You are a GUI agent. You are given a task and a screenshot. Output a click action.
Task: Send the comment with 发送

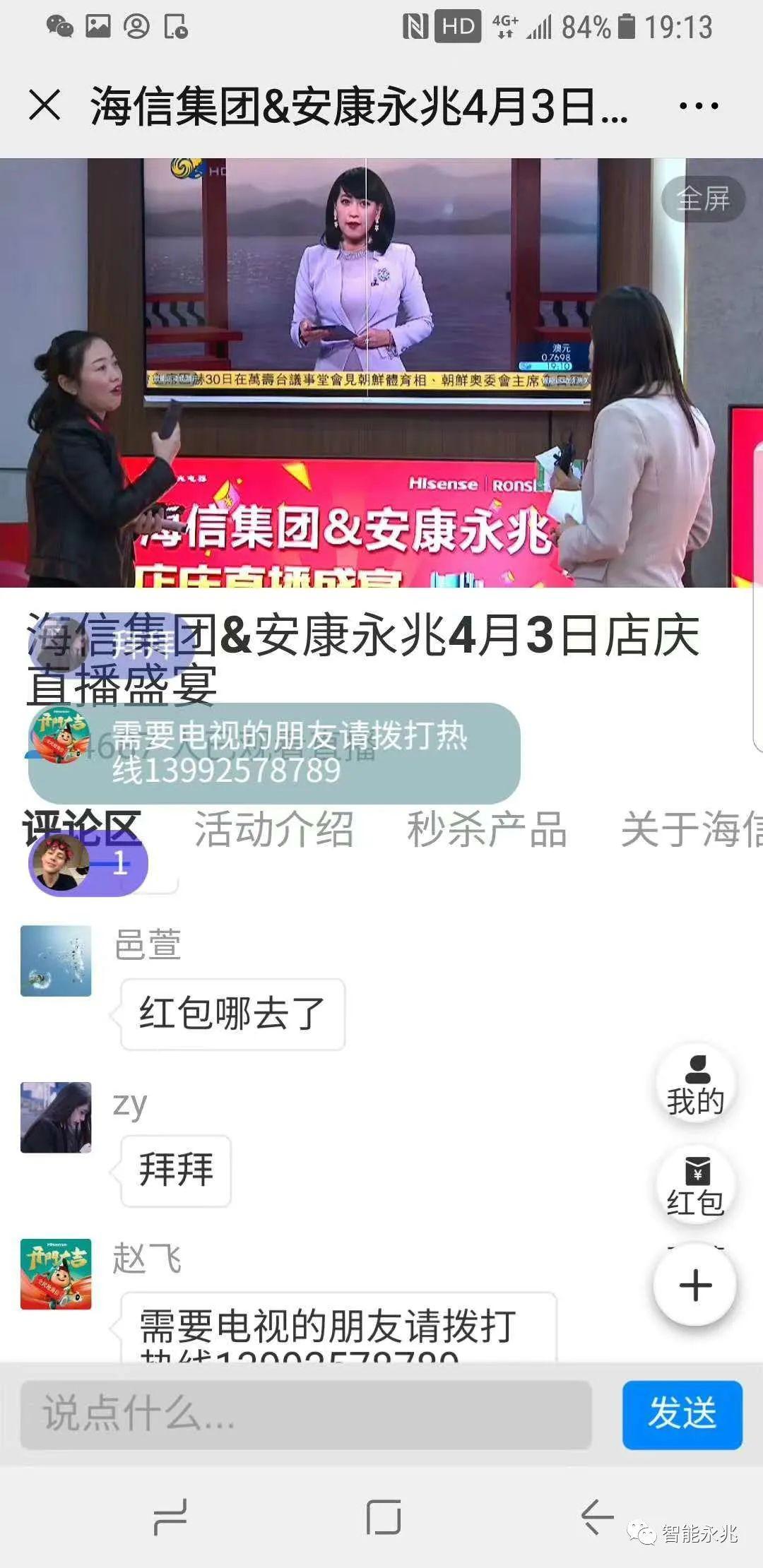click(x=682, y=1414)
